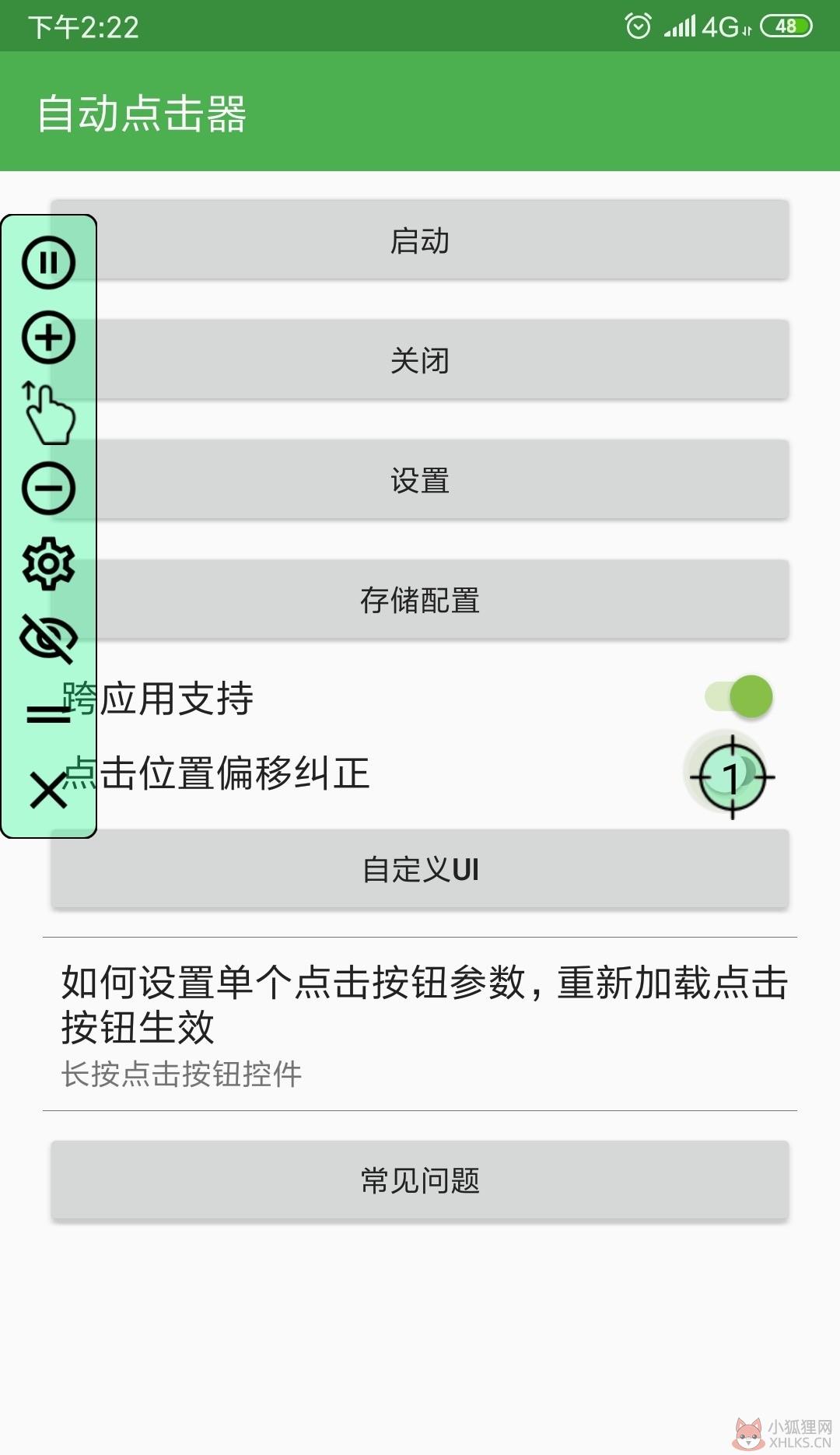Open the 设置 button
Image resolution: width=840 pixels, height=1455 pixels.
coord(420,480)
